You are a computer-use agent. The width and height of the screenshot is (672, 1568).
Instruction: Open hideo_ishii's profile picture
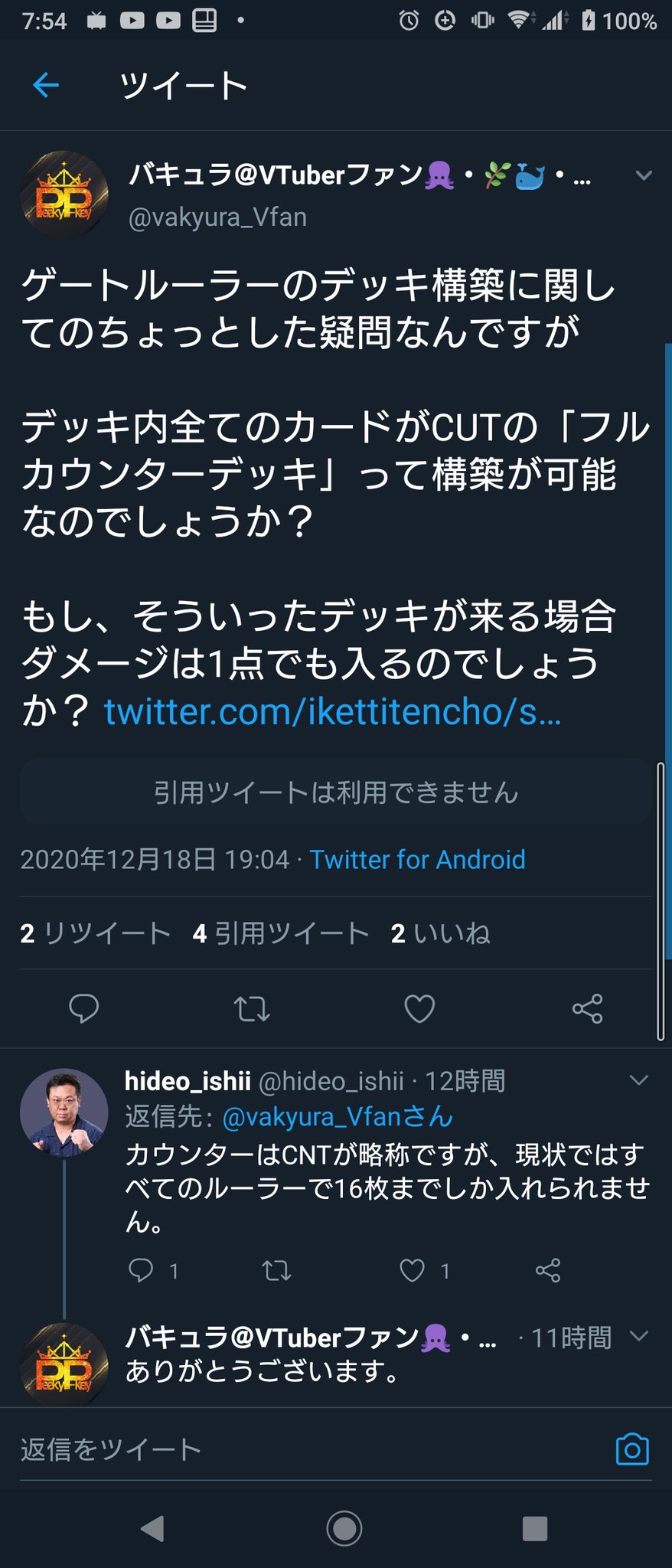[64, 1112]
